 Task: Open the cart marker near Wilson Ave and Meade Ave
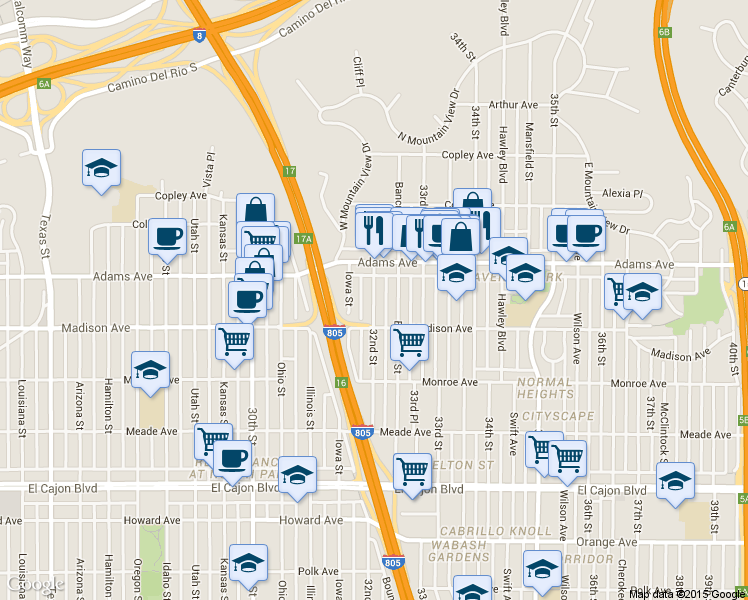click(x=568, y=459)
